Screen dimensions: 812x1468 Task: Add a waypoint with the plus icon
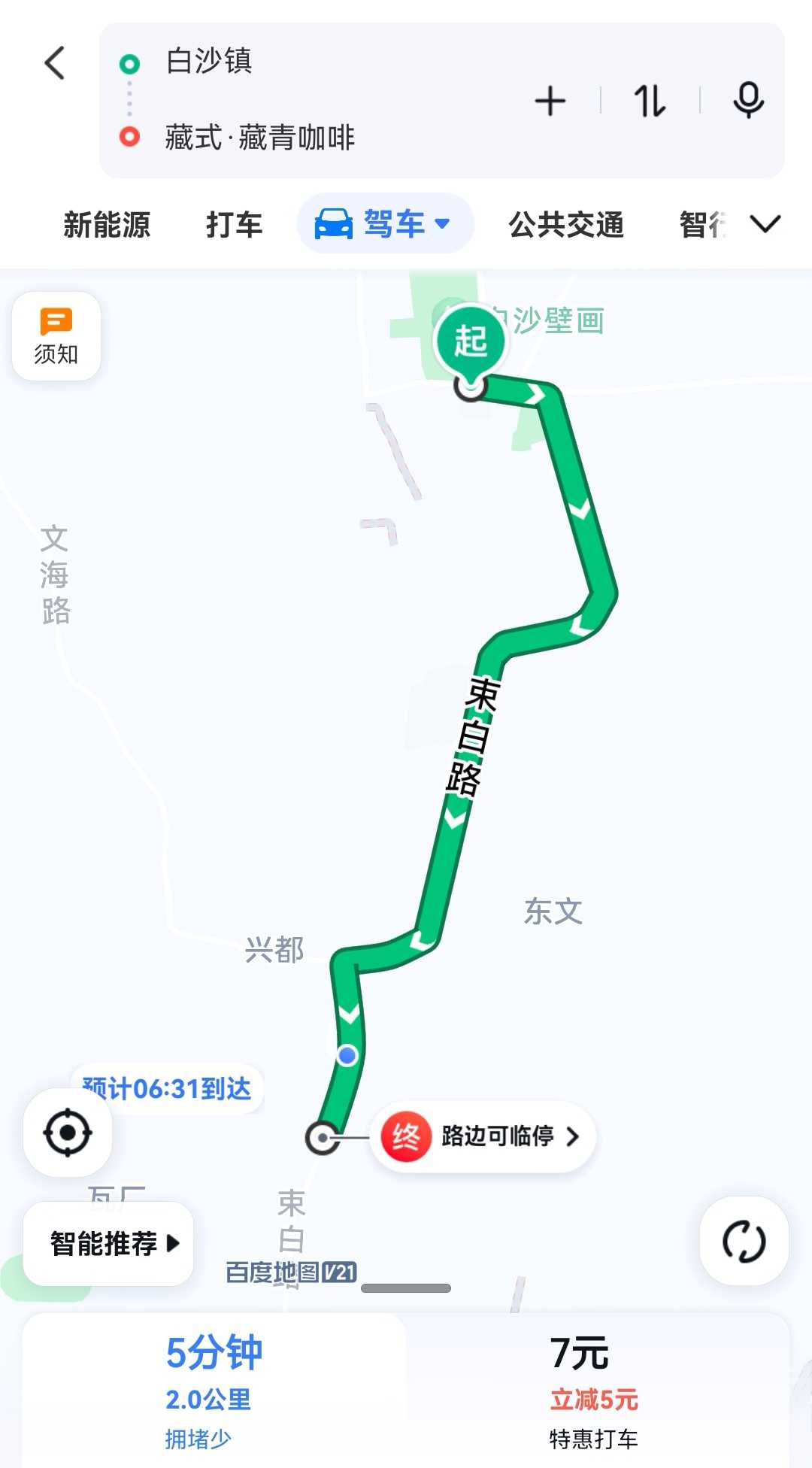(x=550, y=101)
